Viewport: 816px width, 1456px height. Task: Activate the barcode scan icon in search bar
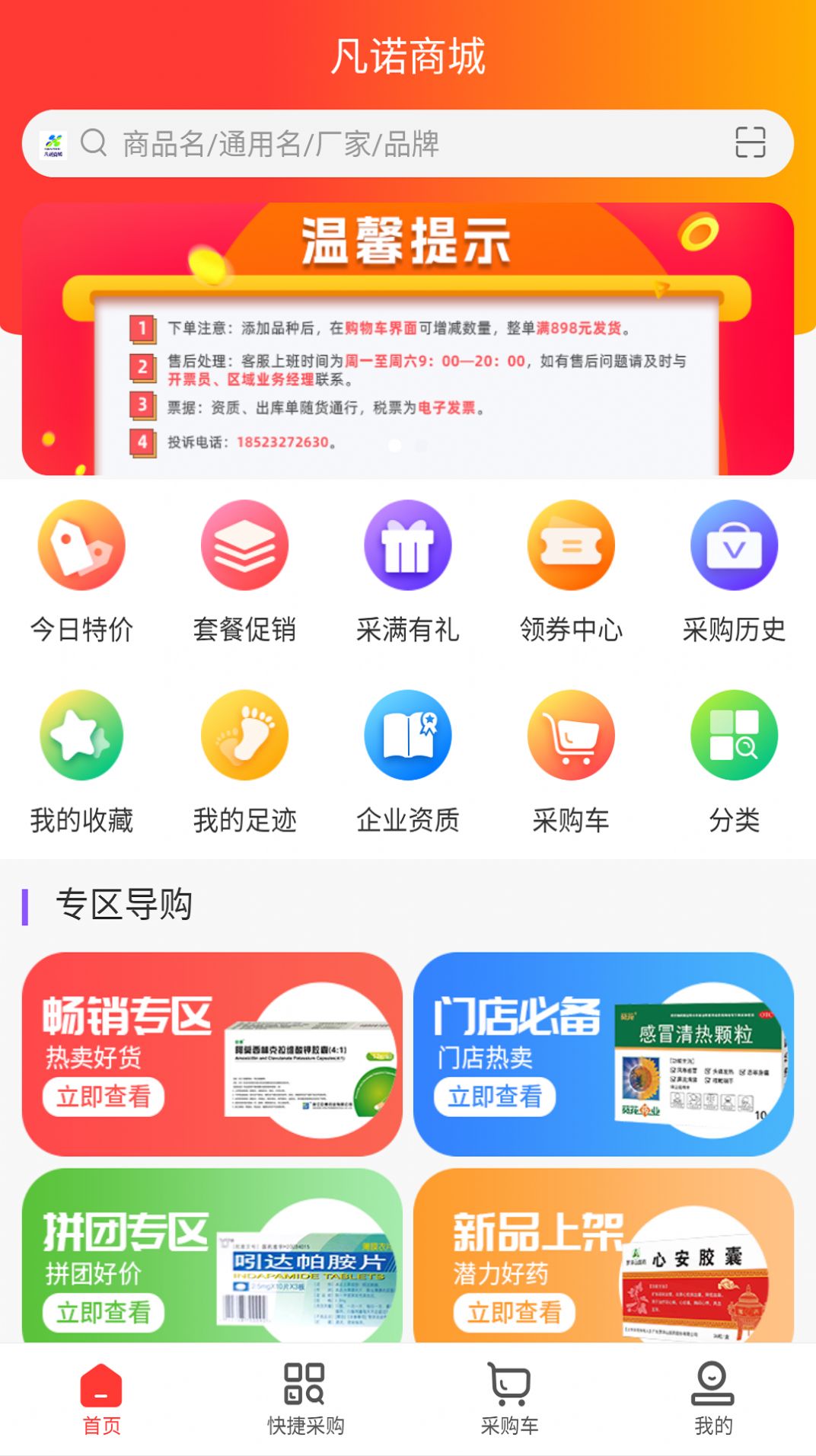(752, 142)
